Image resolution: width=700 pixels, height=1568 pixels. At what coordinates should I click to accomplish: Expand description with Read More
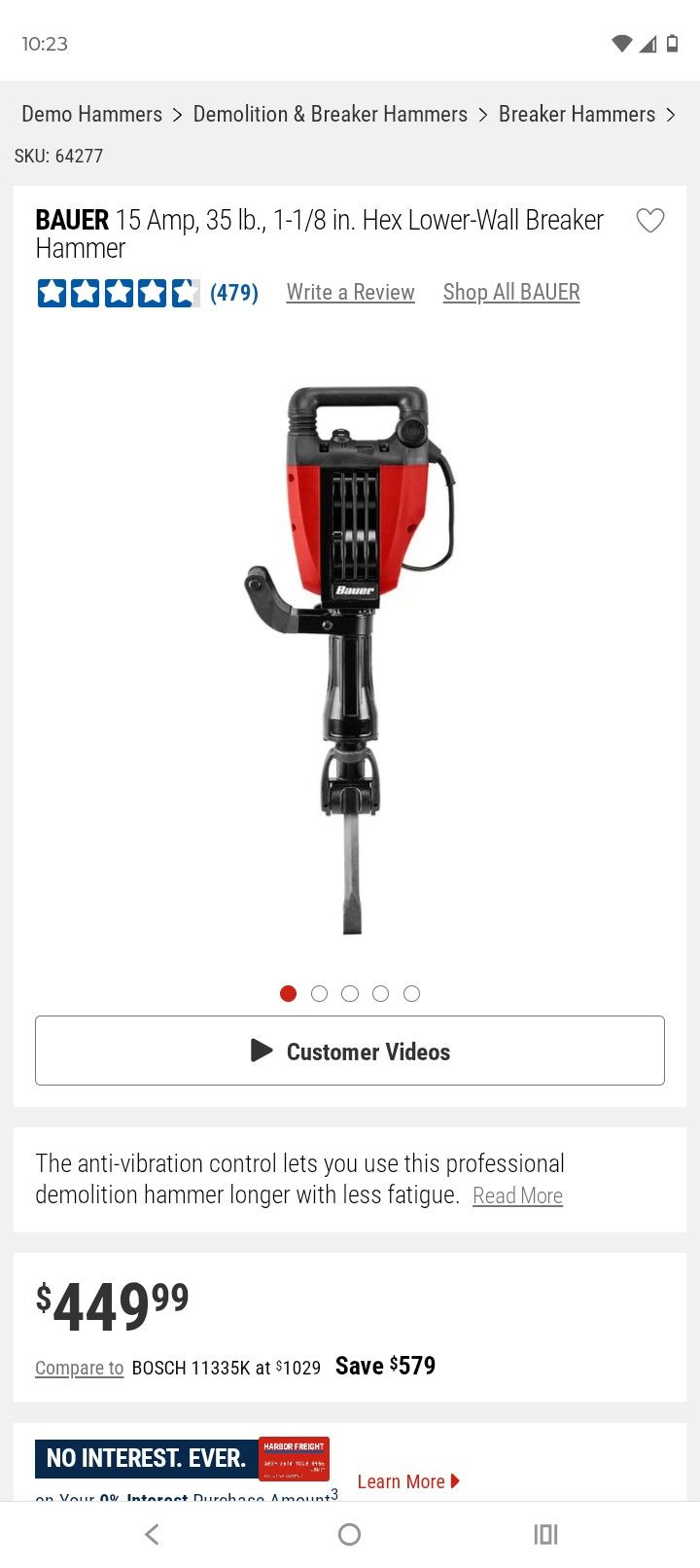coord(517,1196)
